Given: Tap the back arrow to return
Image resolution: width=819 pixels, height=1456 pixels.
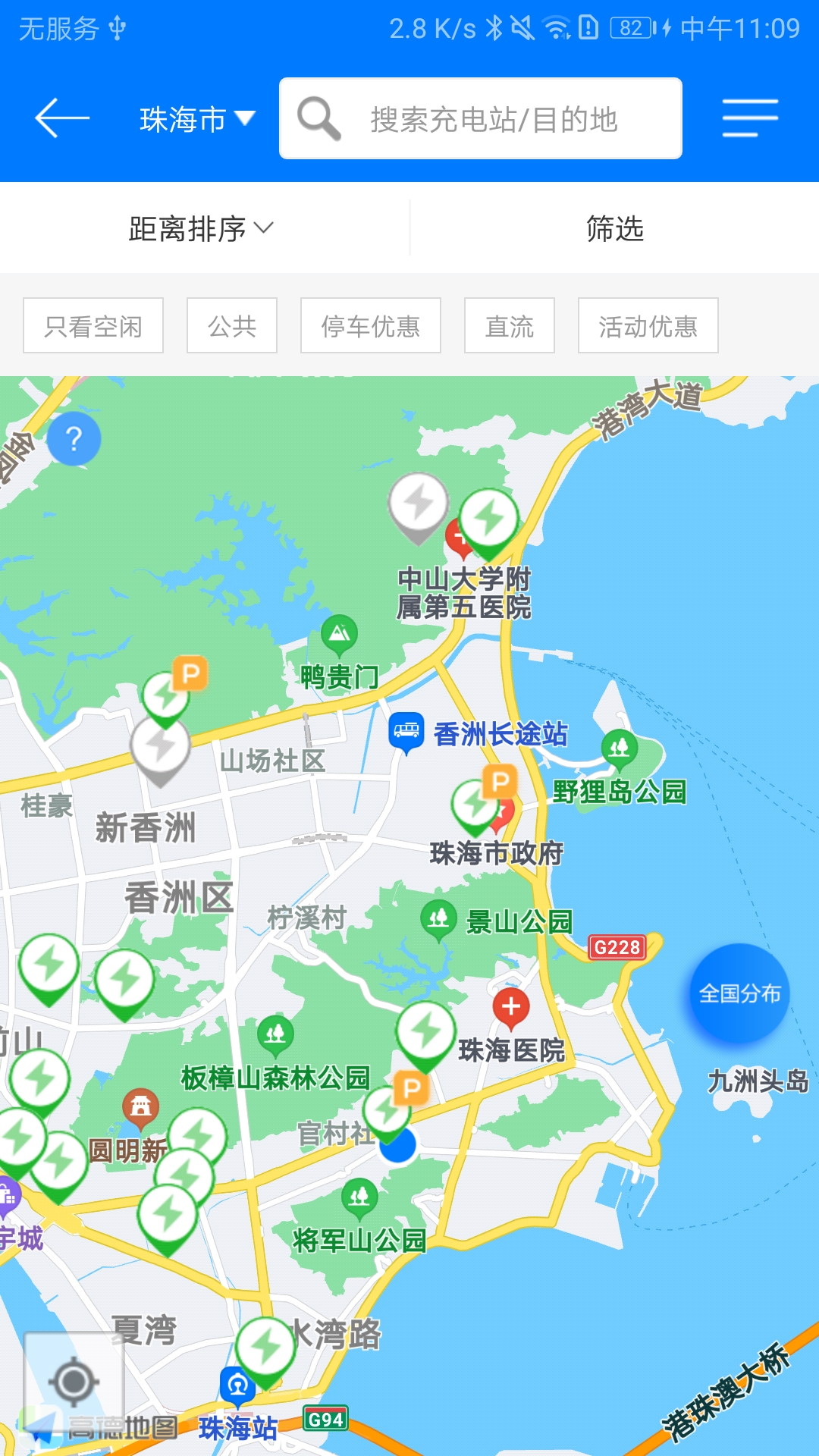Looking at the screenshot, I should point(61,118).
